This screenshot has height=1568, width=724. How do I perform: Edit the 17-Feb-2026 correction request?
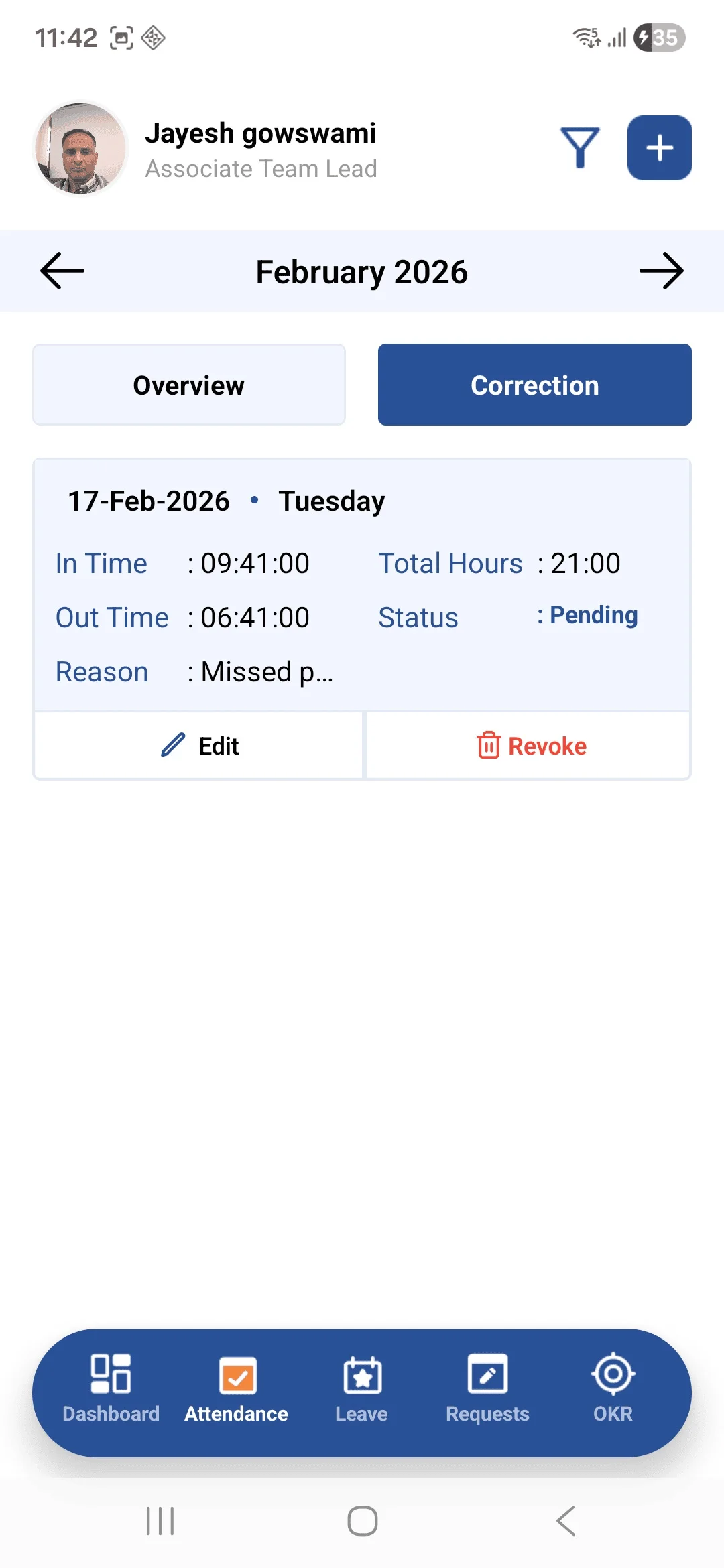(x=199, y=746)
